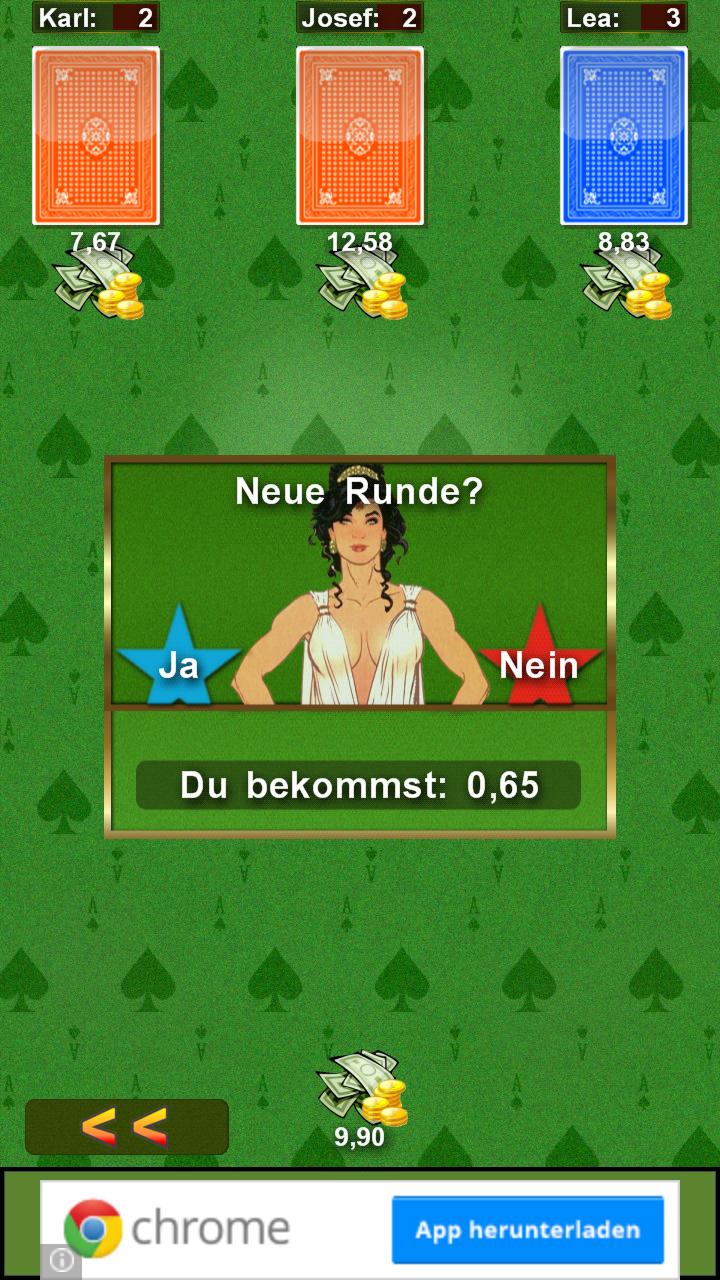This screenshot has width=720, height=1280.
Task: Choose Nein to decline a new round
Action: 539,663
